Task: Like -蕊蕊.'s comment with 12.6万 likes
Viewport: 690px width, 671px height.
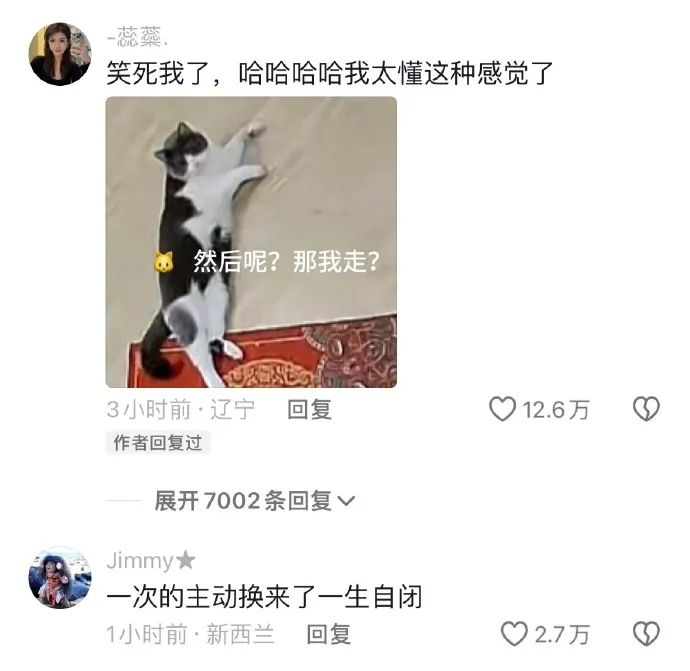Action: (502, 409)
